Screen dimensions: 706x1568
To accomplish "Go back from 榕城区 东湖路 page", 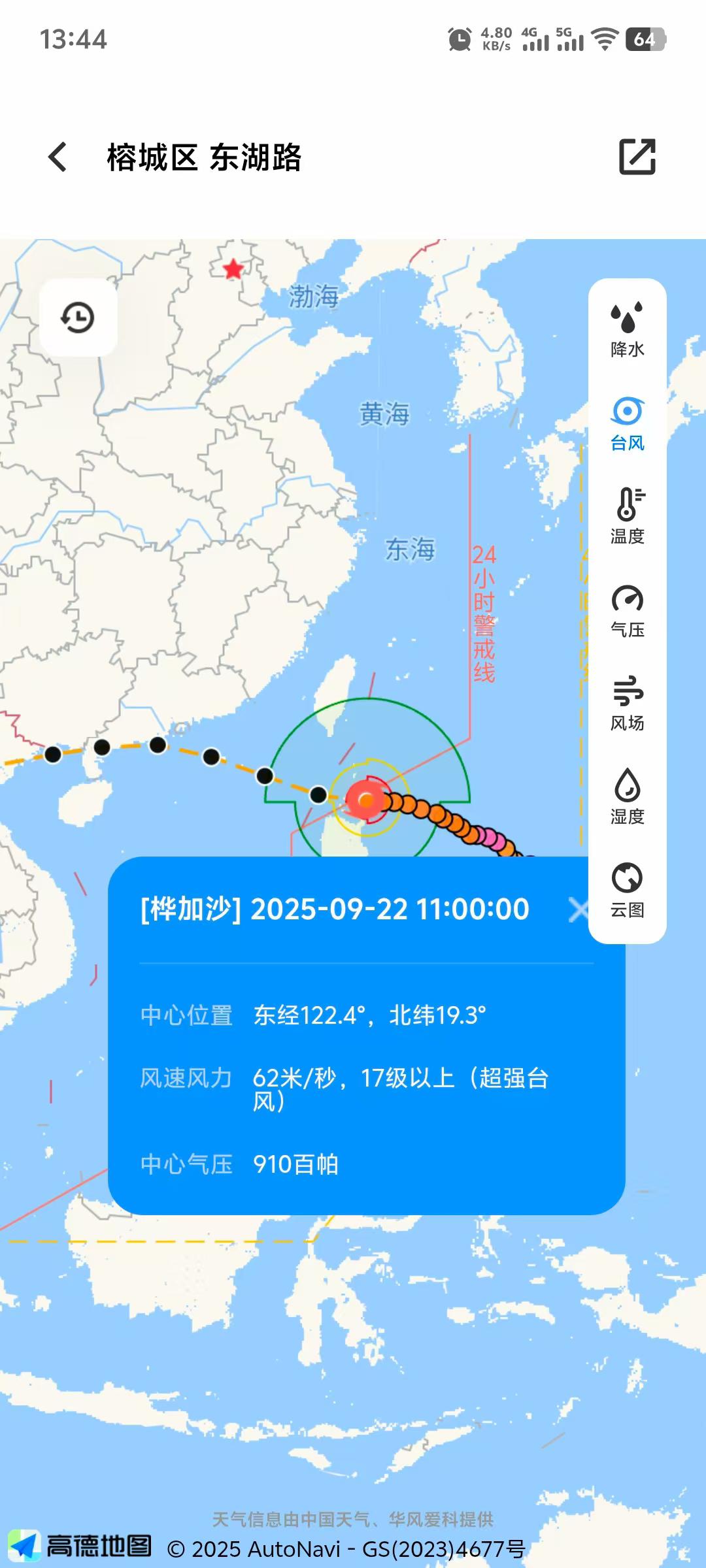I will 58,157.
